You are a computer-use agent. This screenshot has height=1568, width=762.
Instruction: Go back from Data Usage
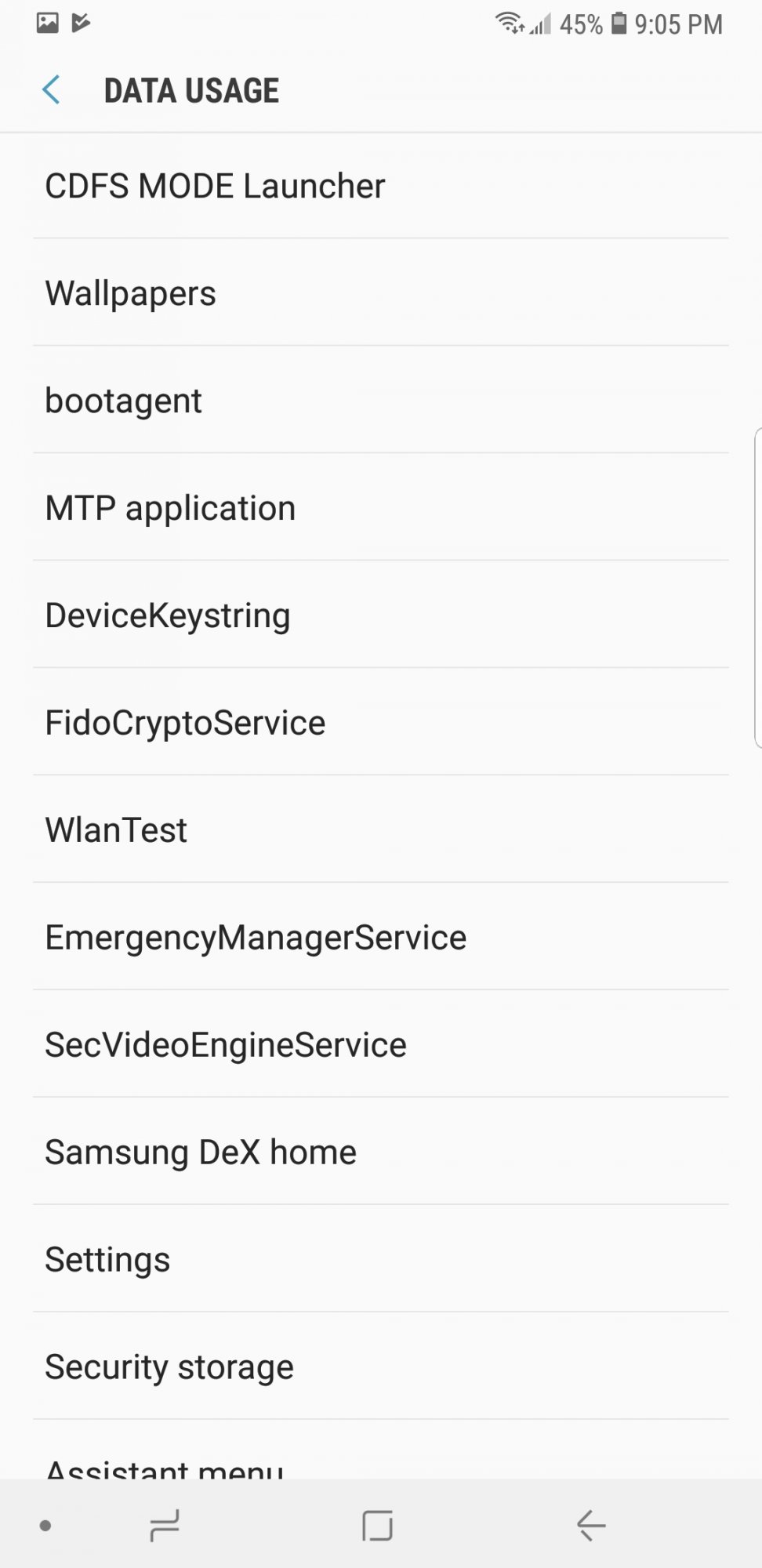(51, 90)
